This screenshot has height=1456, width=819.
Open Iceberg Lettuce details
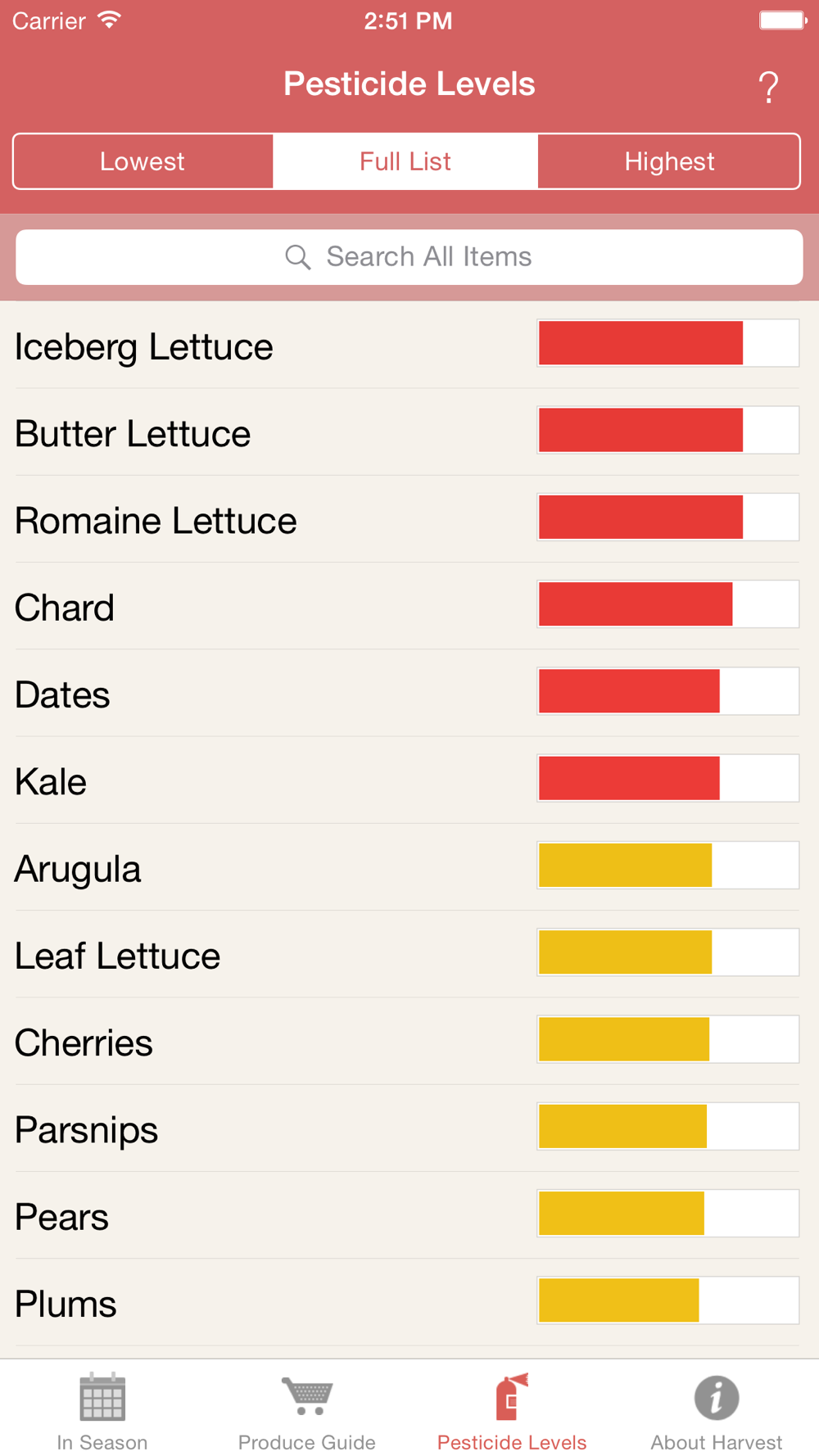point(409,345)
